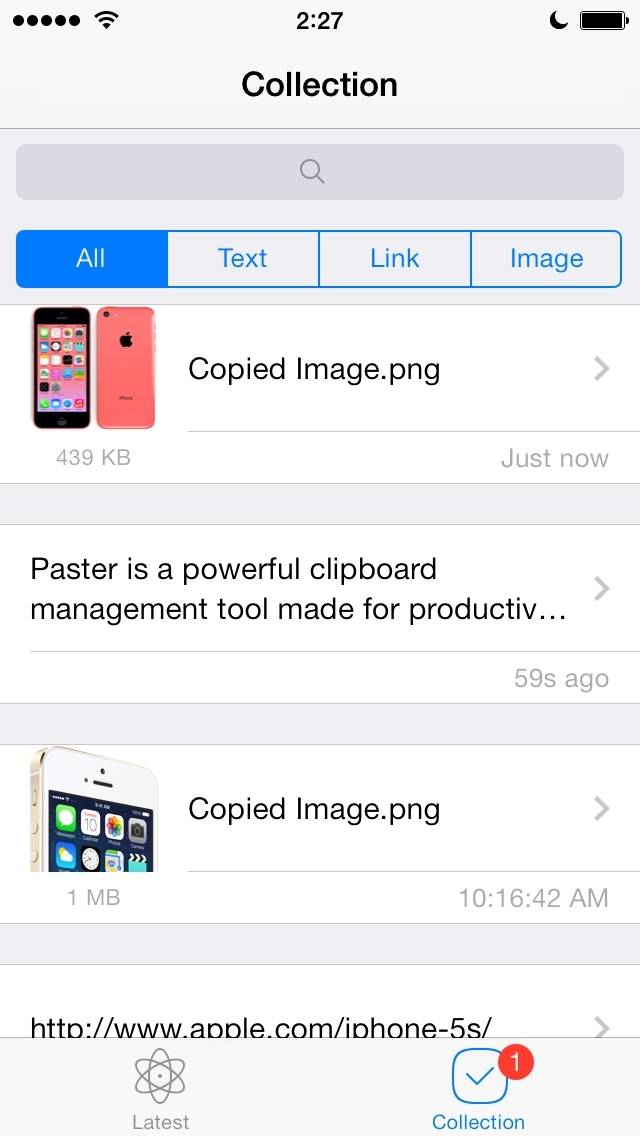Select the All filter segment
This screenshot has width=640, height=1136.
[x=91, y=259]
